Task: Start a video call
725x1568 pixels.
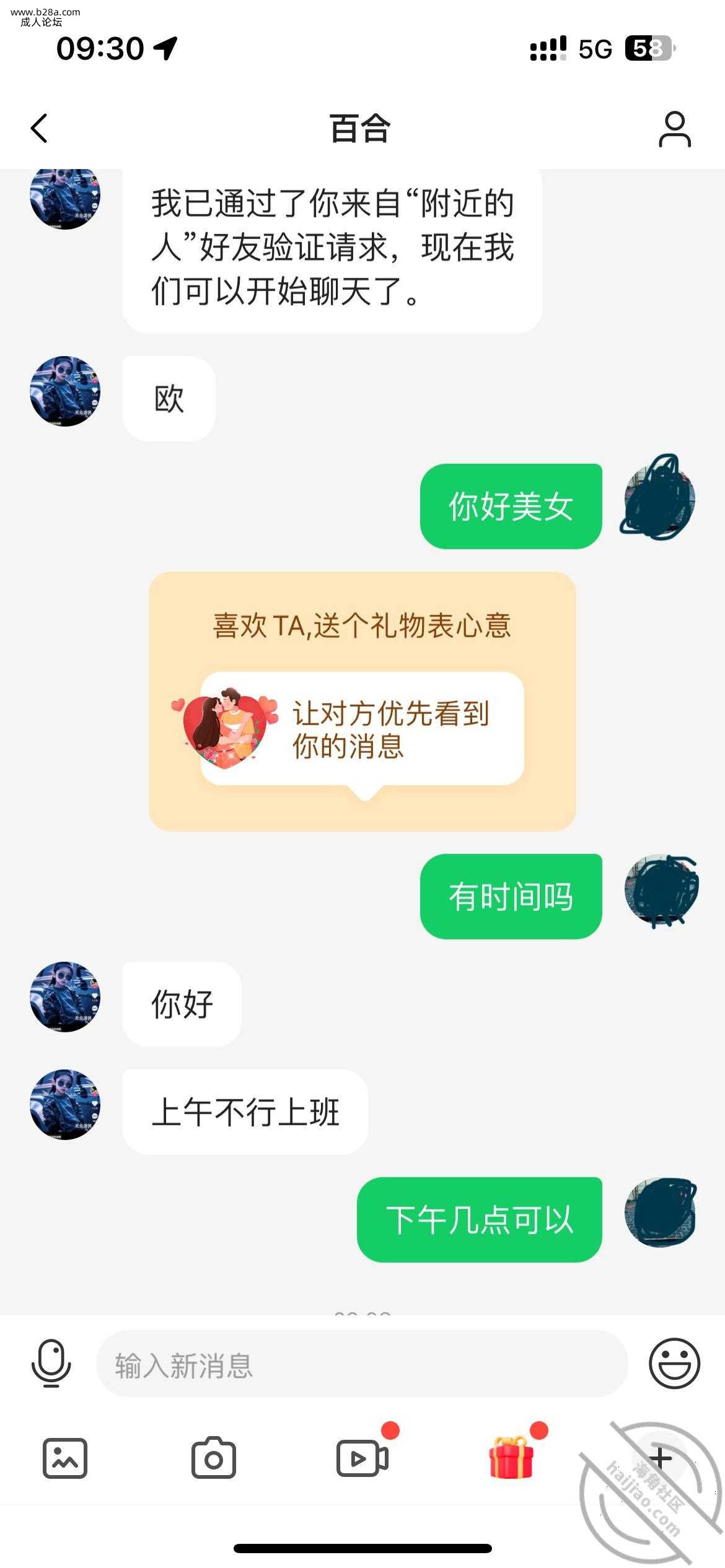Action: click(x=362, y=1458)
